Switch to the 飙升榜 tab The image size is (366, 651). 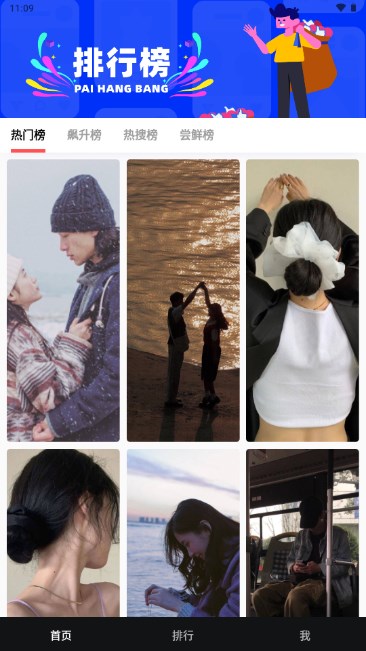click(84, 135)
